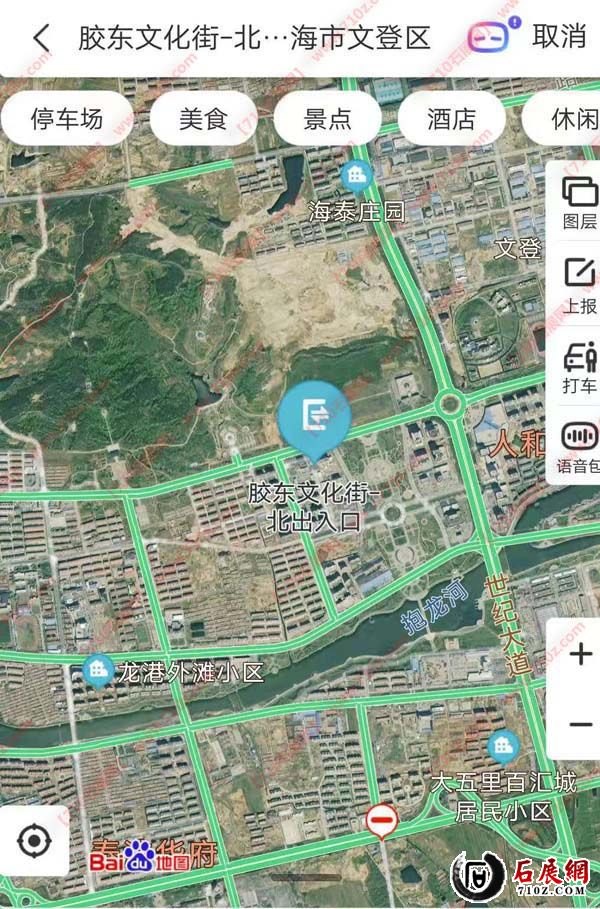Open the 大五里百汇城居民小区 place marker
Screen dimensions: 600x909
503,745
